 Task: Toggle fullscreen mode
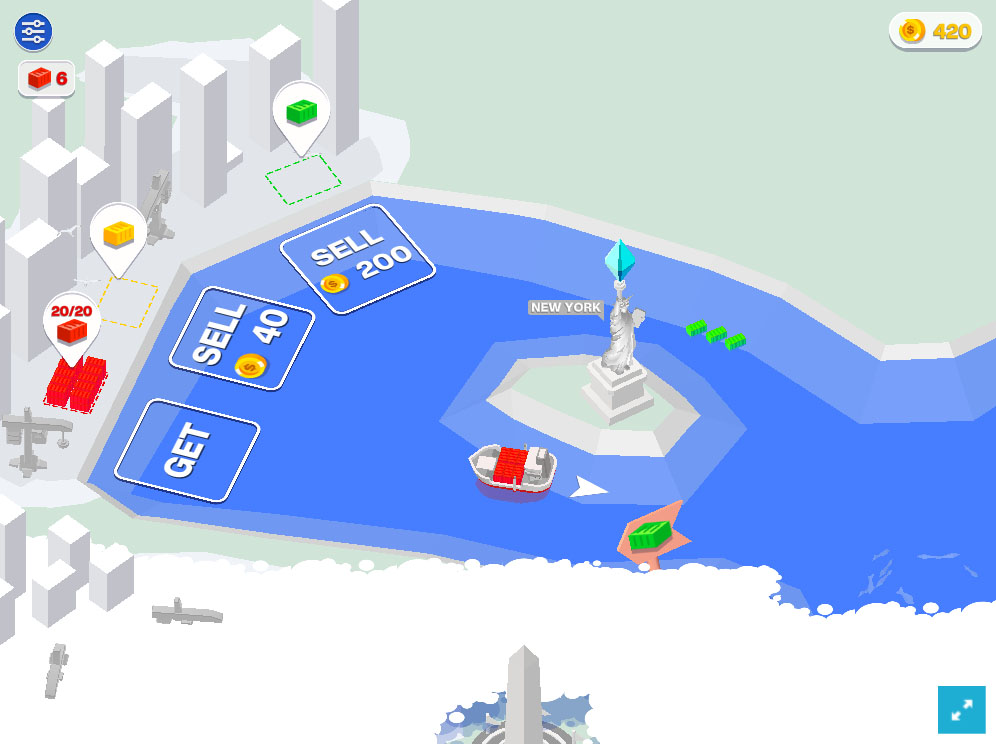[x=961, y=710]
